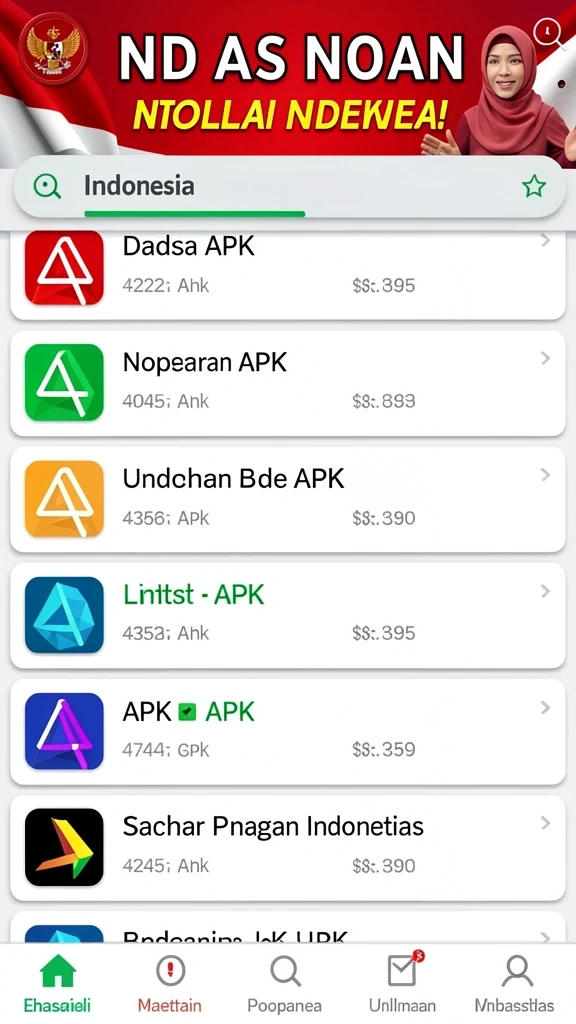Switch to the Unllmaan tab
This screenshot has width=576, height=1024.
[402, 985]
